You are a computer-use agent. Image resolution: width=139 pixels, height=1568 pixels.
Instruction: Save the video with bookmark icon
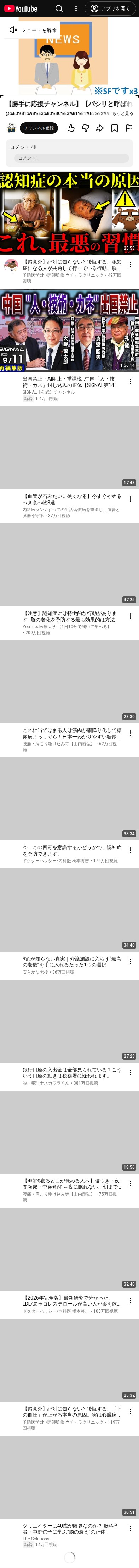pyautogui.click(x=115, y=128)
